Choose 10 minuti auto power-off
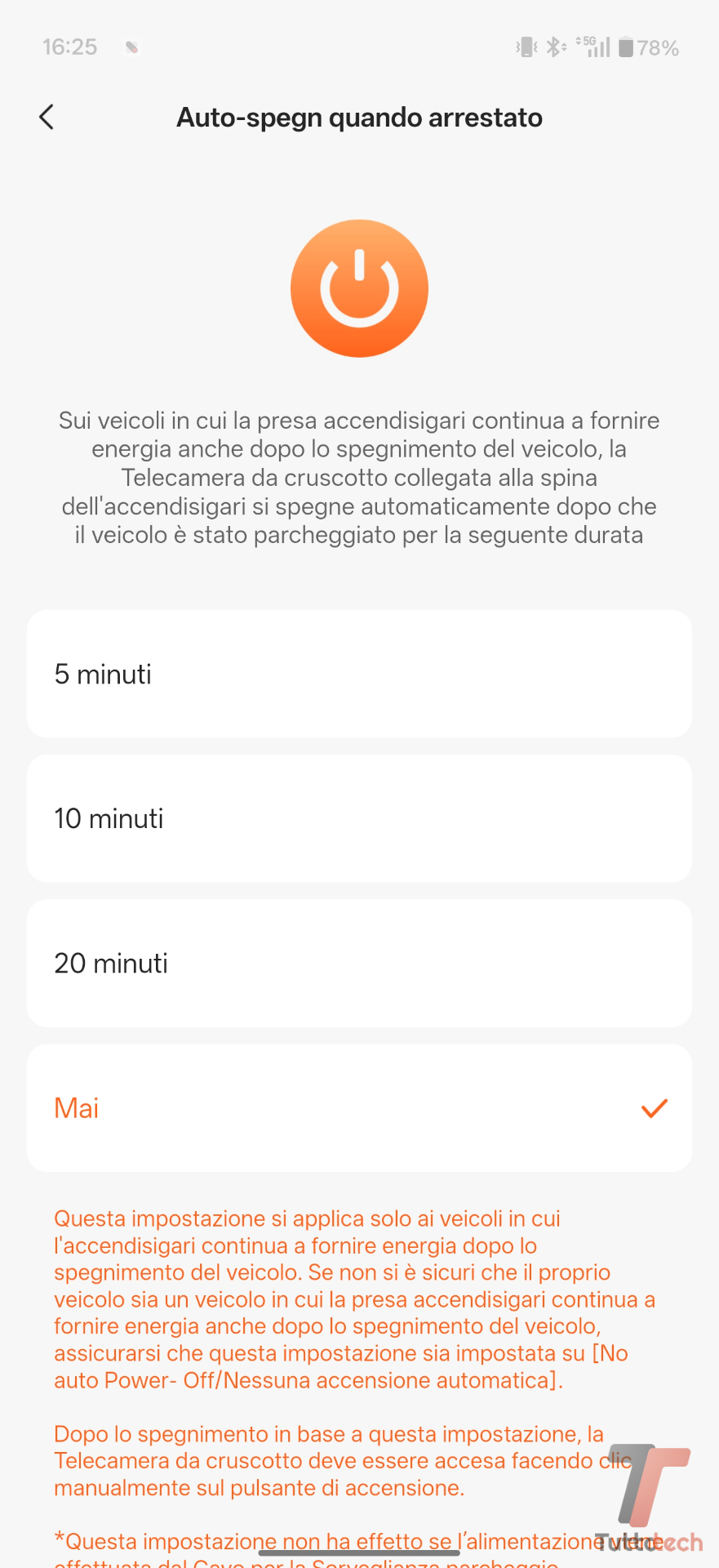The width and height of the screenshot is (719, 1568). [359, 818]
